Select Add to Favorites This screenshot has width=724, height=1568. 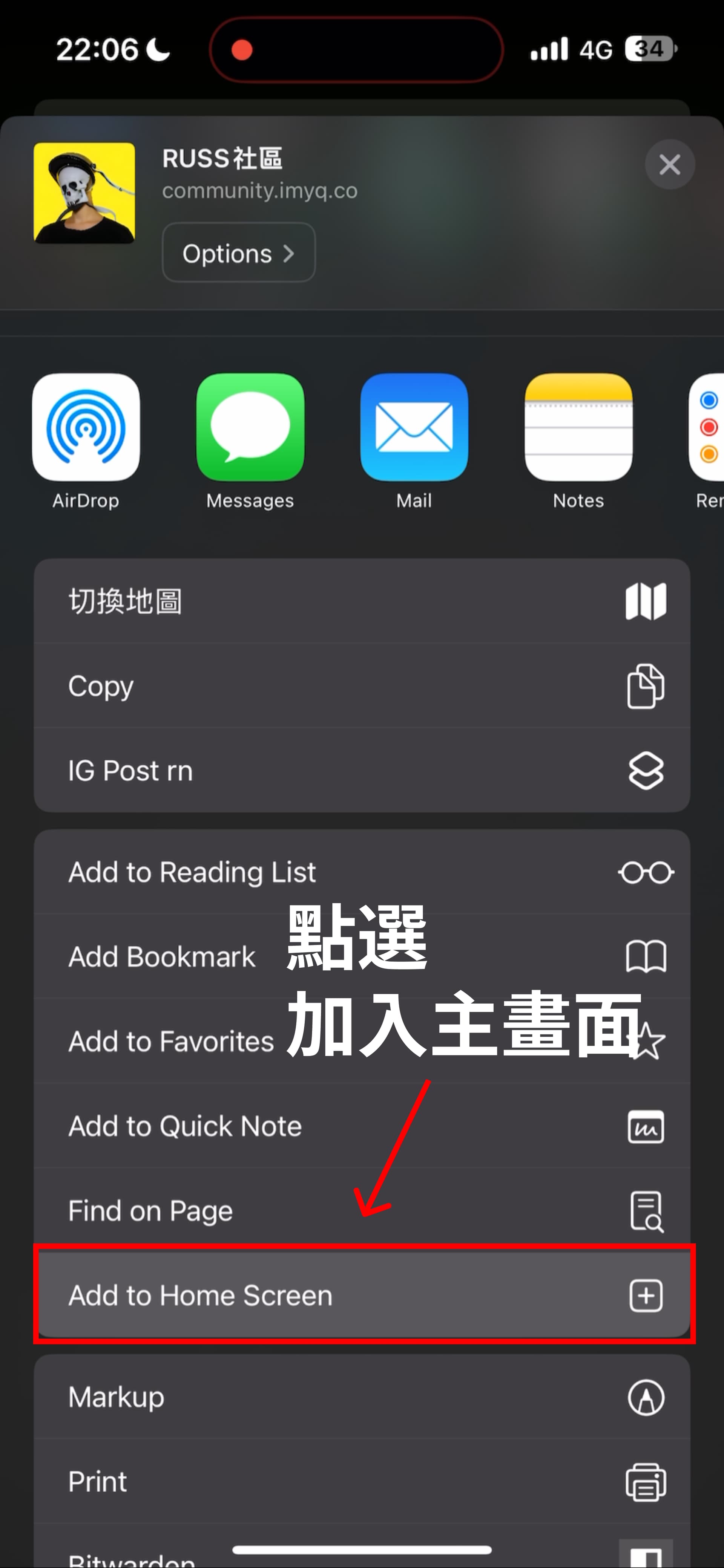tap(362, 1041)
